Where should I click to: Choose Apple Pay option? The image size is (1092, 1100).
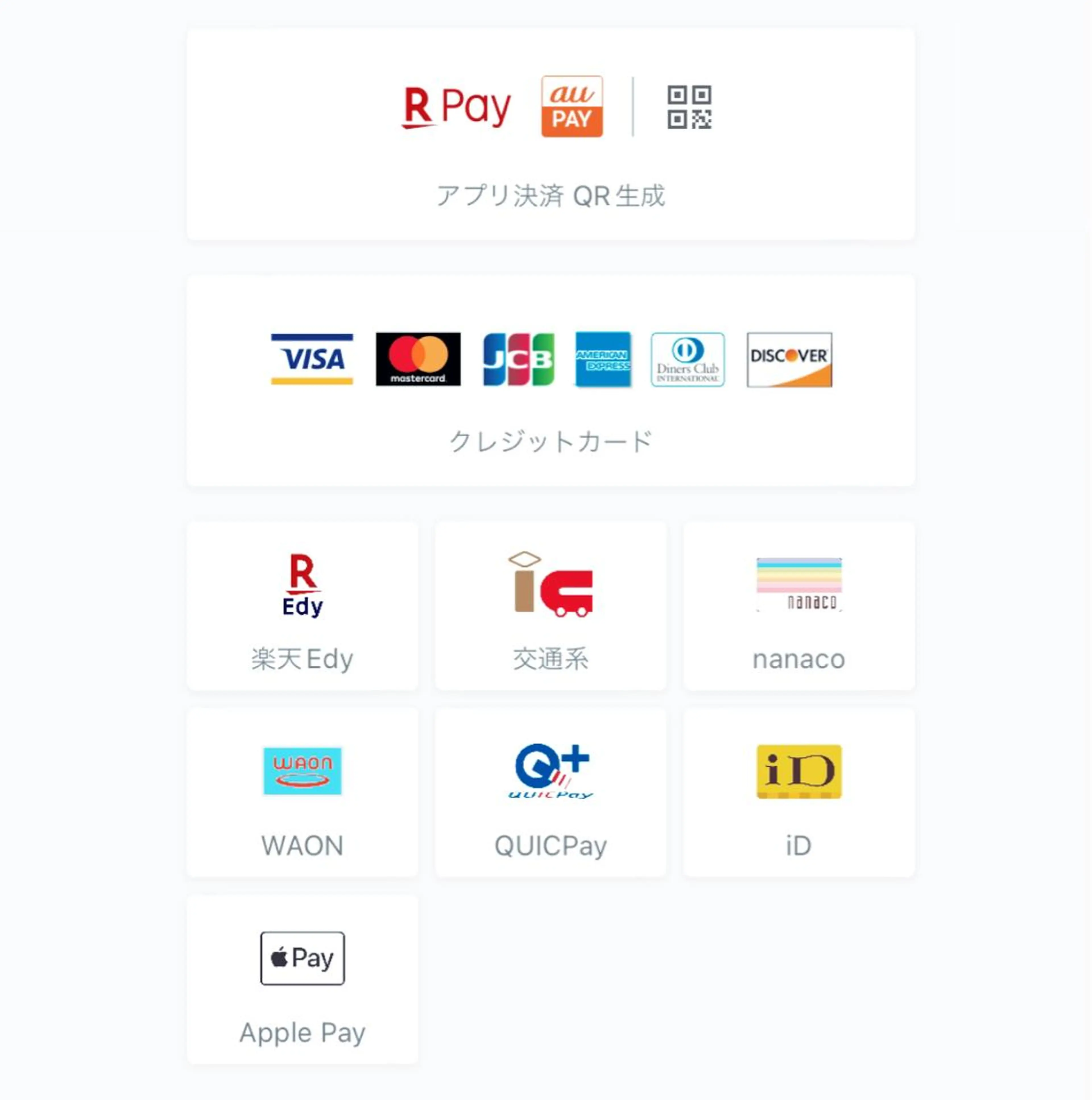pos(302,979)
